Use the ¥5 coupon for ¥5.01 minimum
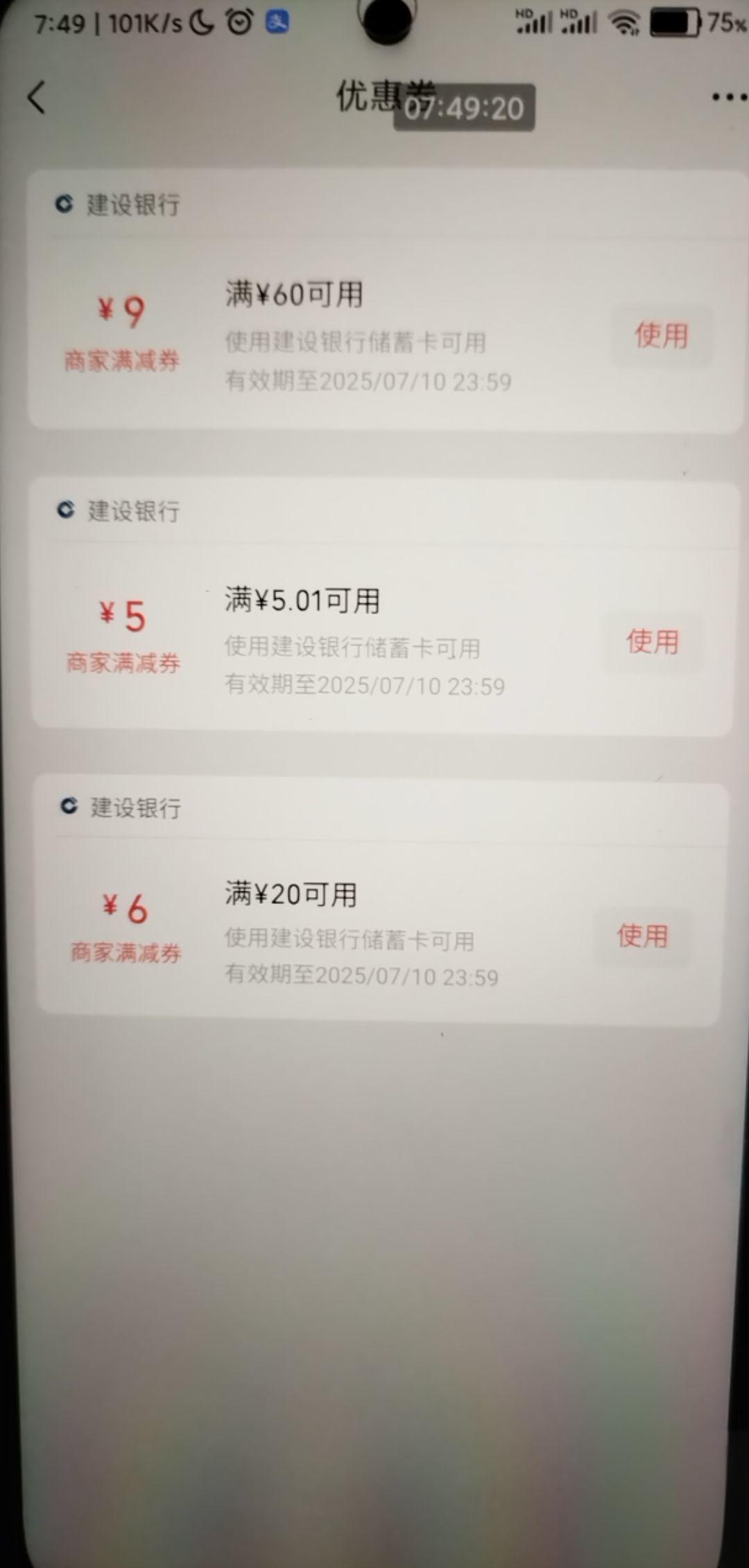The height and width of the screenshot is (1568, 749). pyautogui.click(x=652, y=642)
